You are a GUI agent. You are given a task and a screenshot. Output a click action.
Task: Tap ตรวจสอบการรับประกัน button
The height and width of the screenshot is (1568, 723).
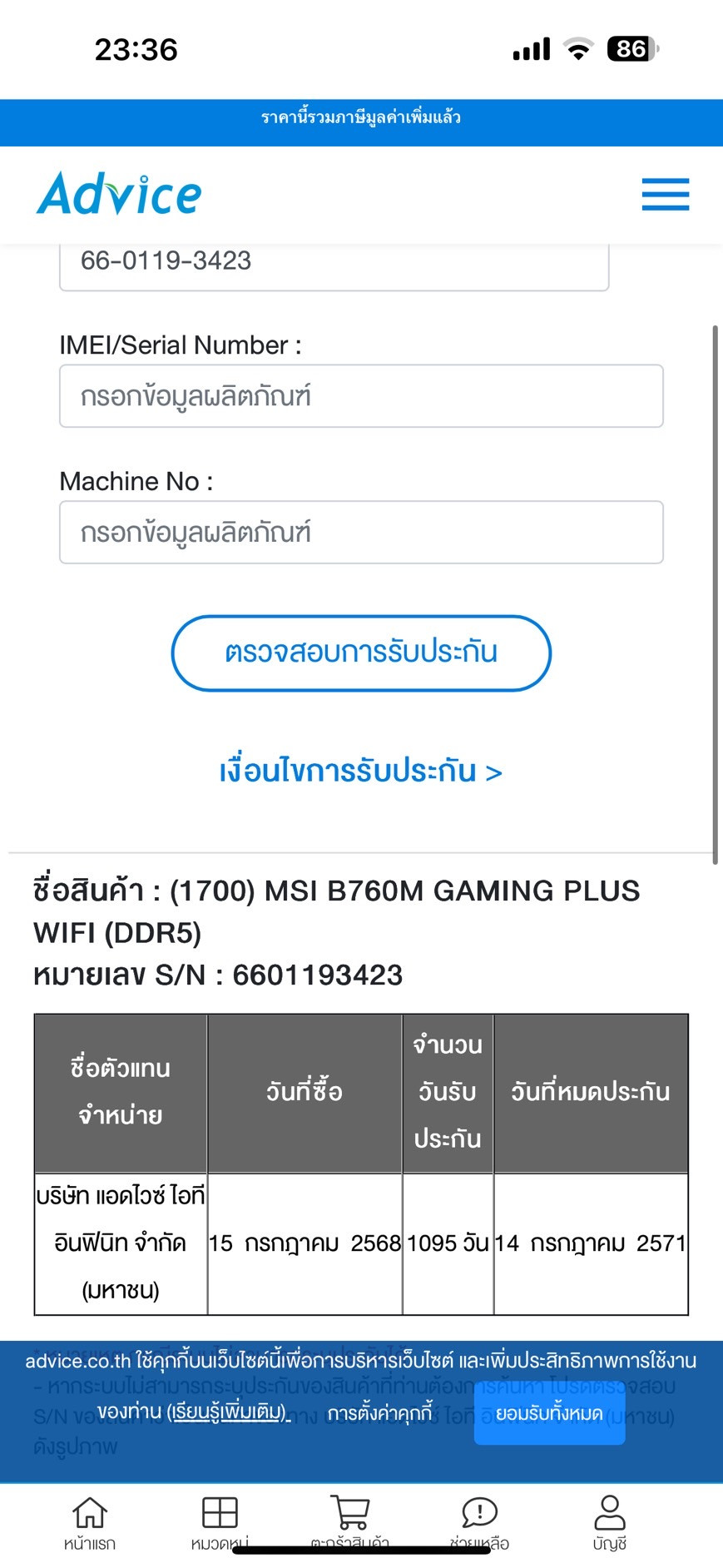click(x=361, y=653)
